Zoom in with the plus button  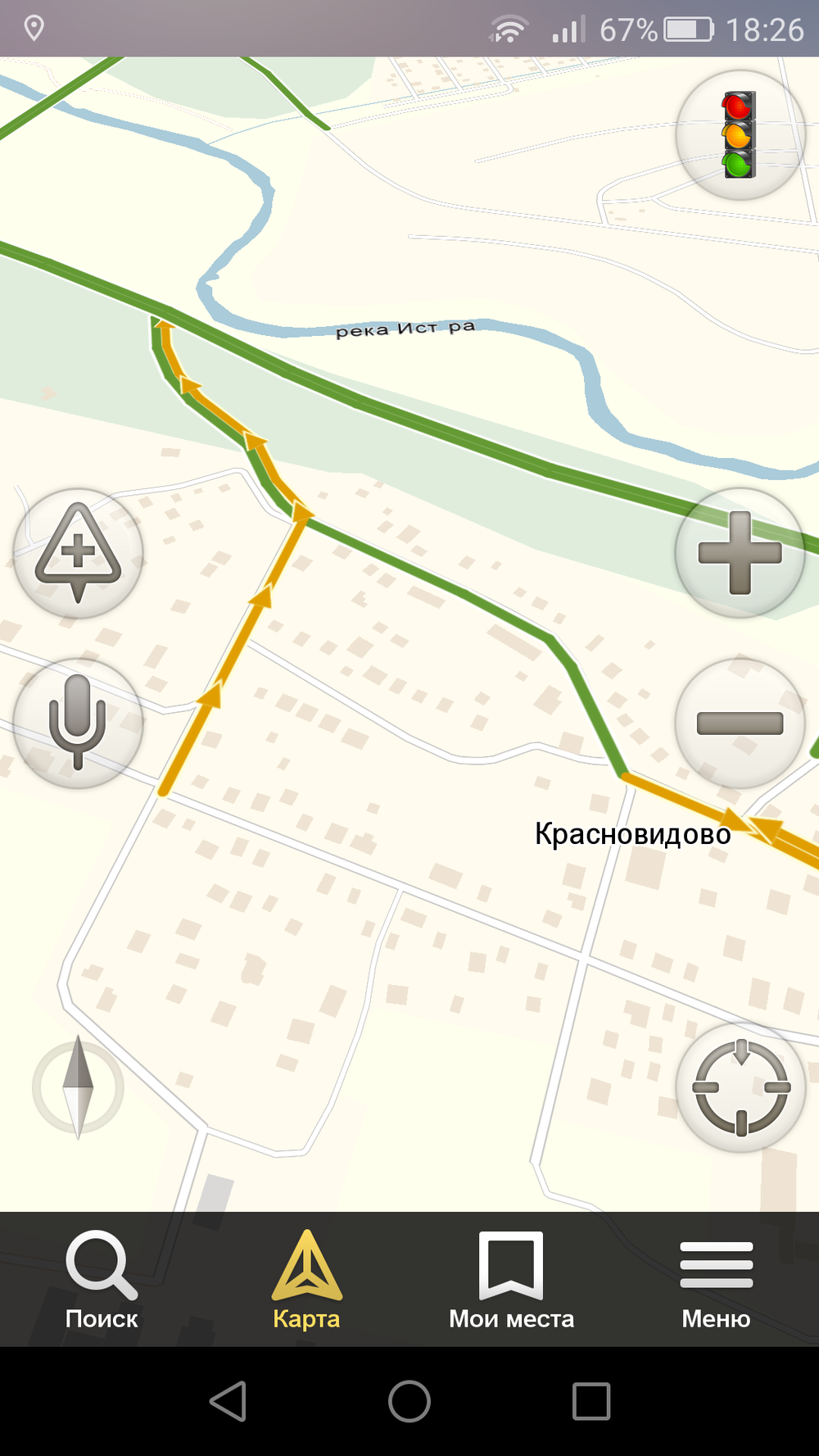click(x=740, y=553)
